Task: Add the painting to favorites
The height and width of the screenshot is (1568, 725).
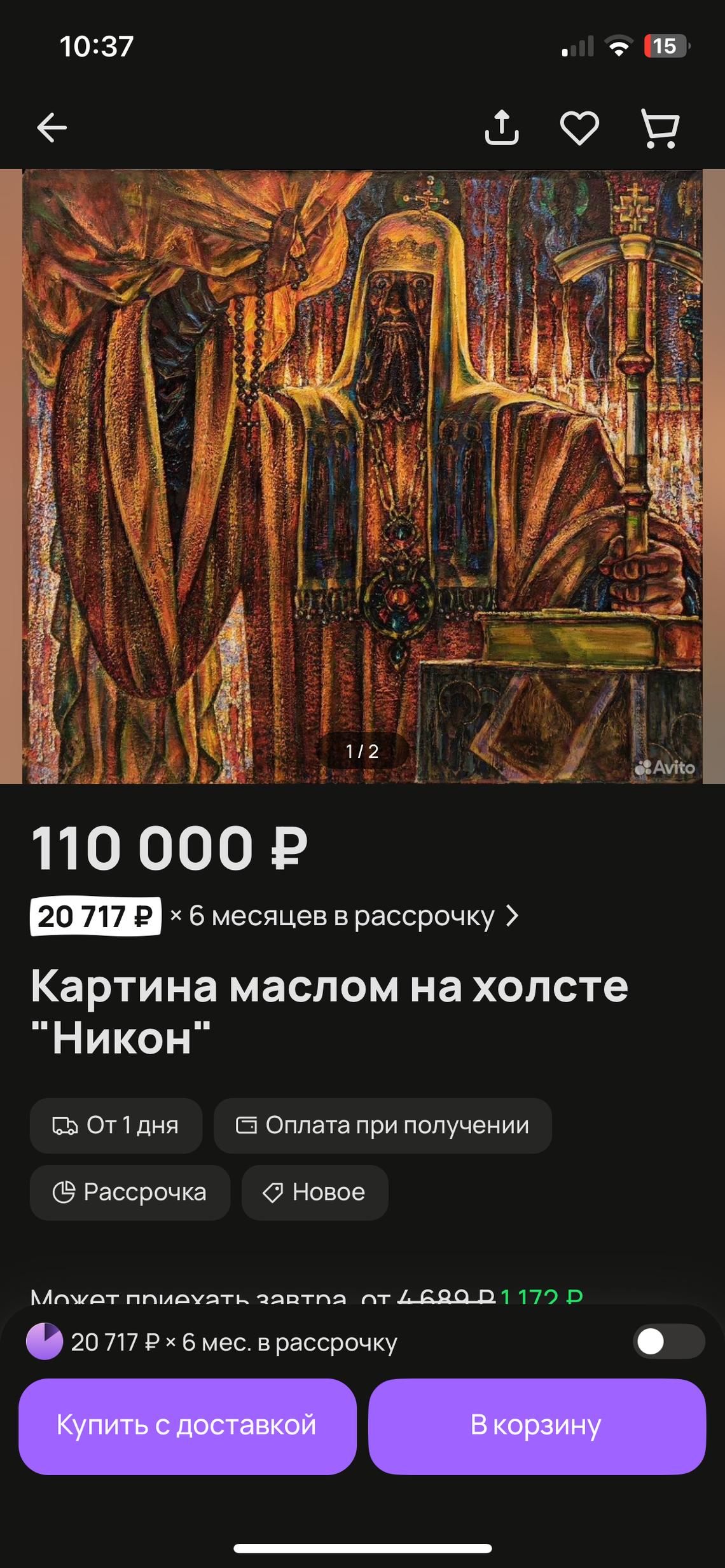Action: point(579,128)
